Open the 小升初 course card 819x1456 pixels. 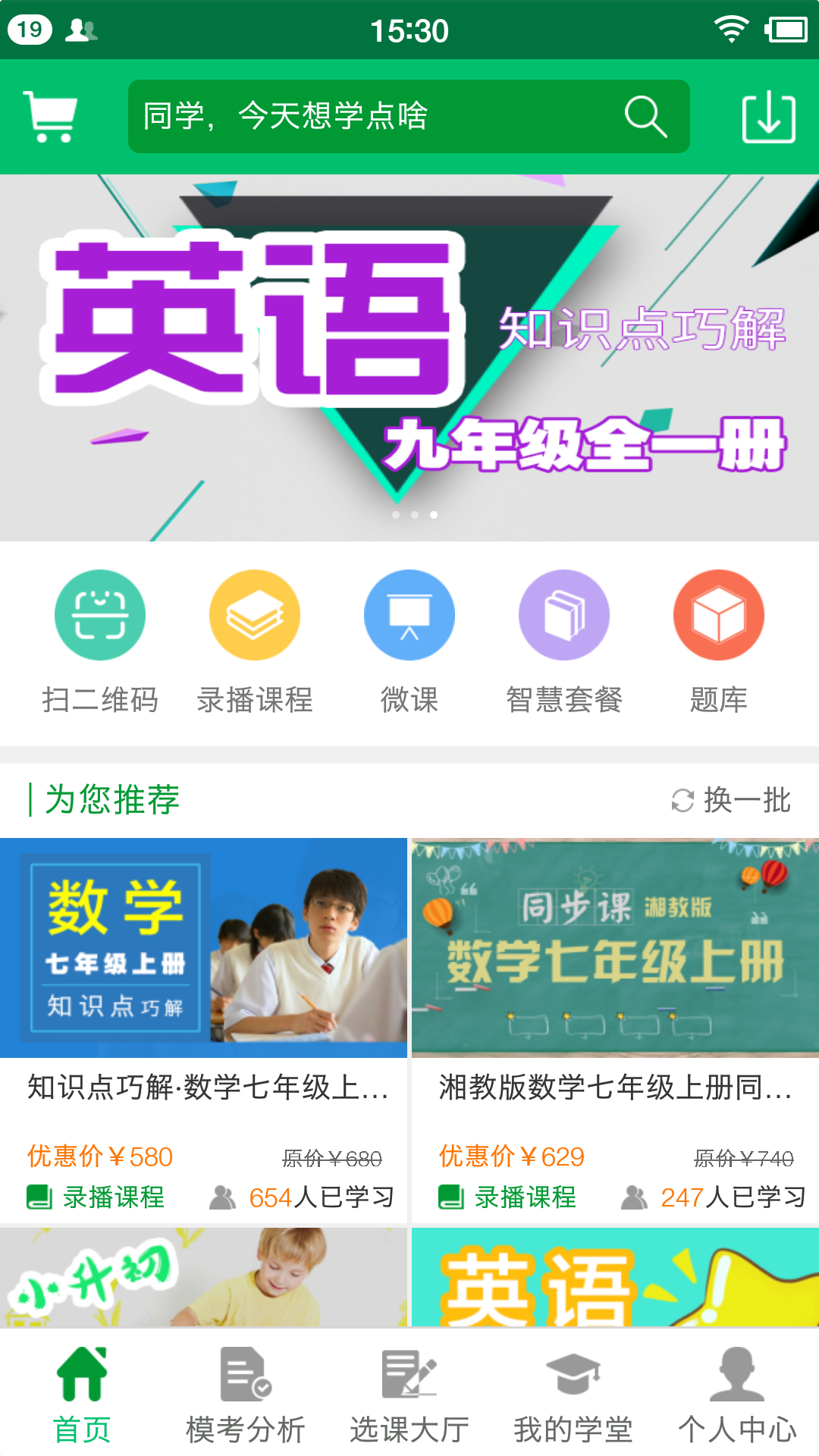[x=203, y=1278]
